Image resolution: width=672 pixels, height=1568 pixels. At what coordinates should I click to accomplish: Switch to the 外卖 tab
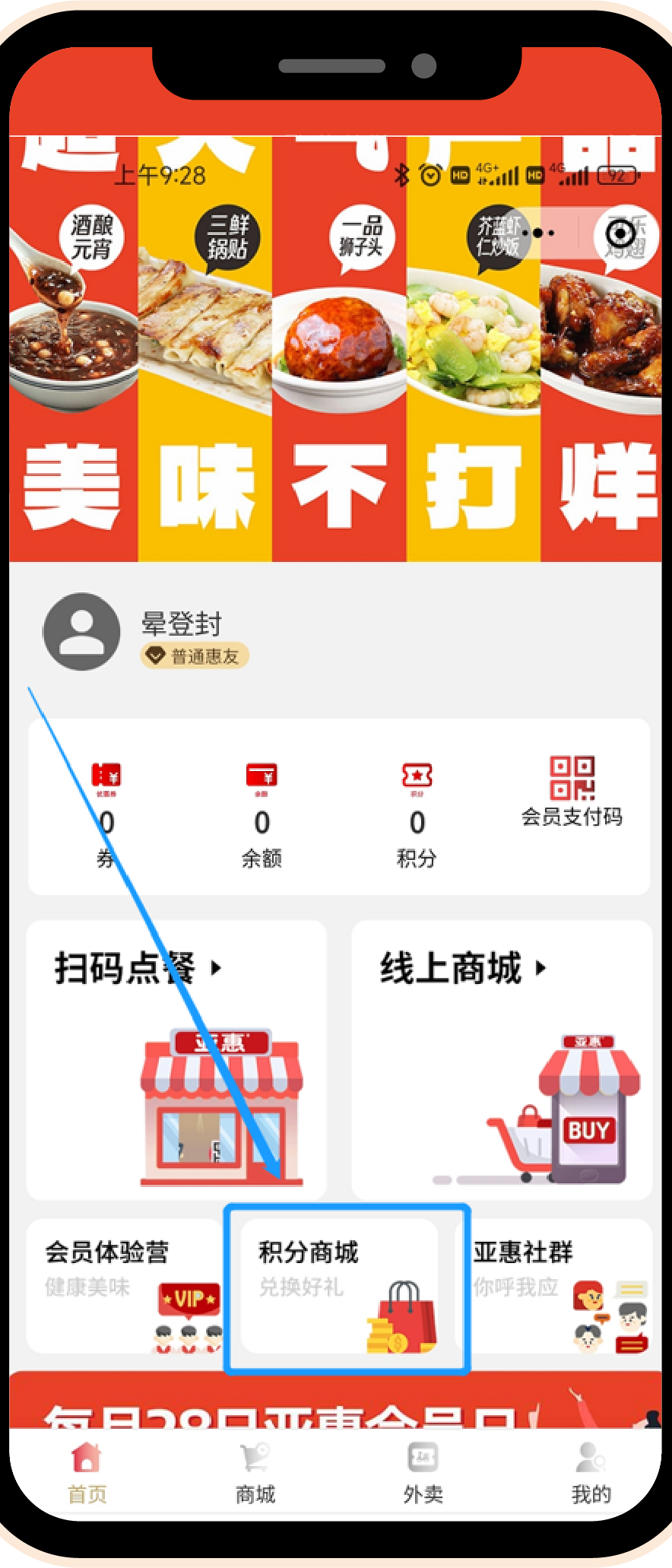[x=423, y=1472]
